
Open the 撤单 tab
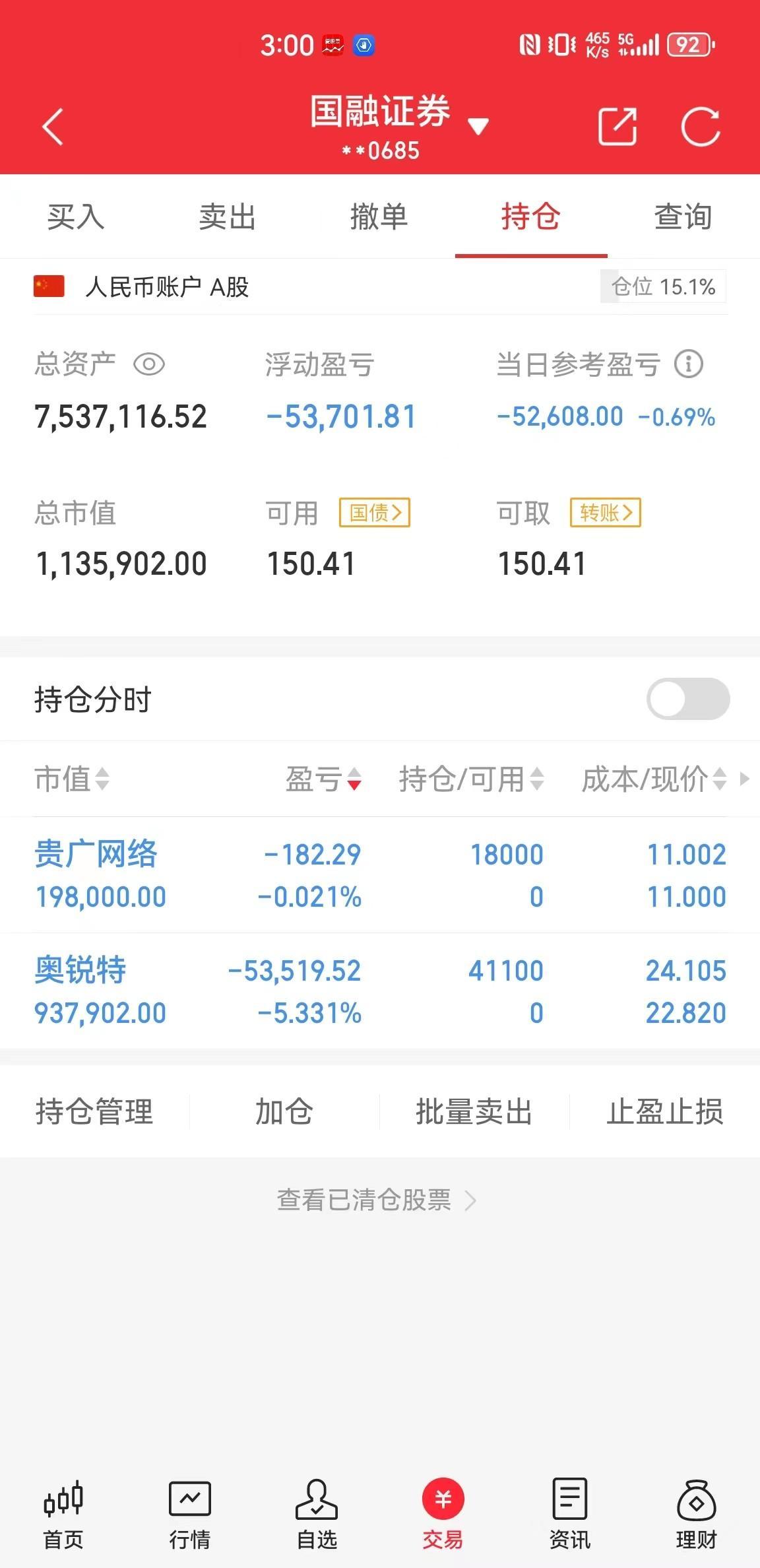(379, 217)
